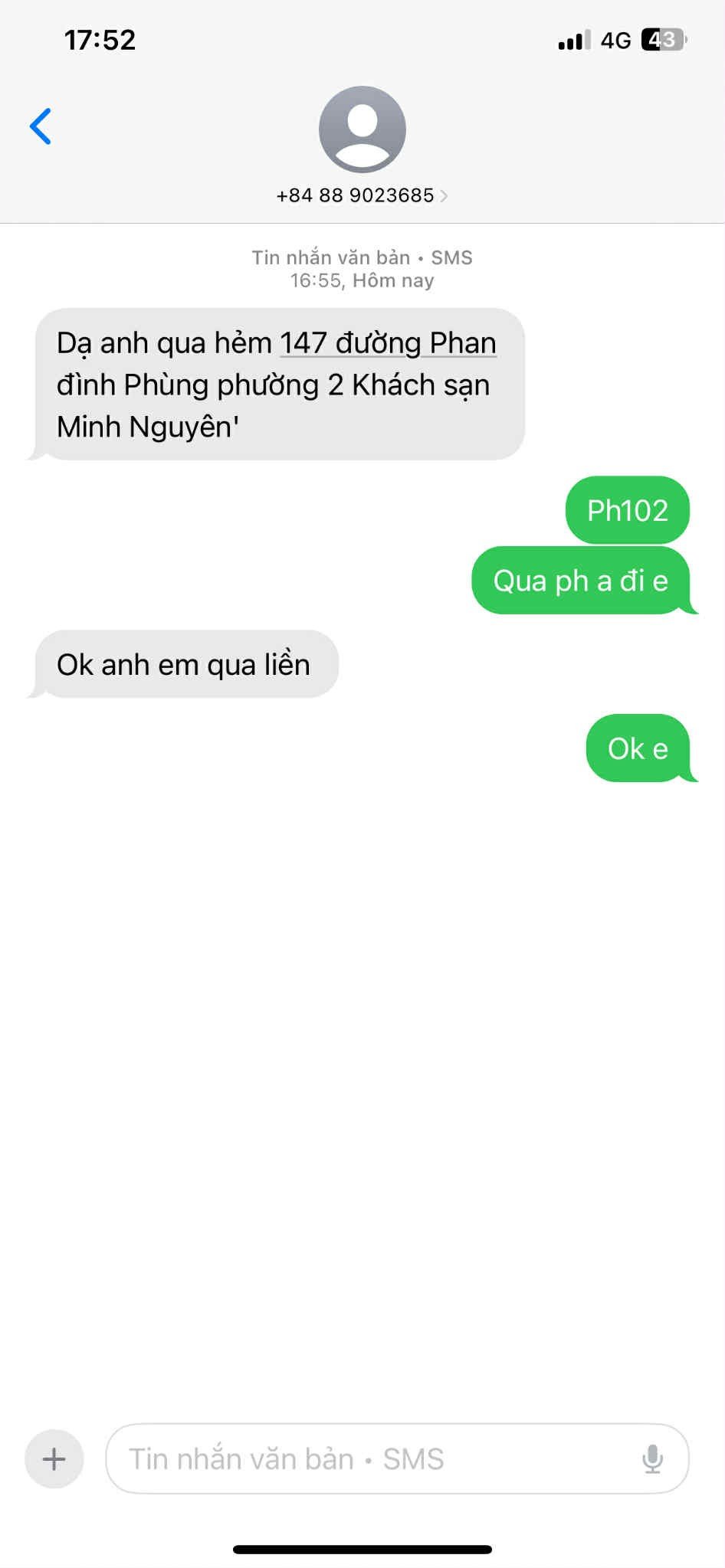Viewport: 725px width, 1568px height.
Task: Open the underlined 147 đường Phan address link
Action: click(x=388, y=343)
